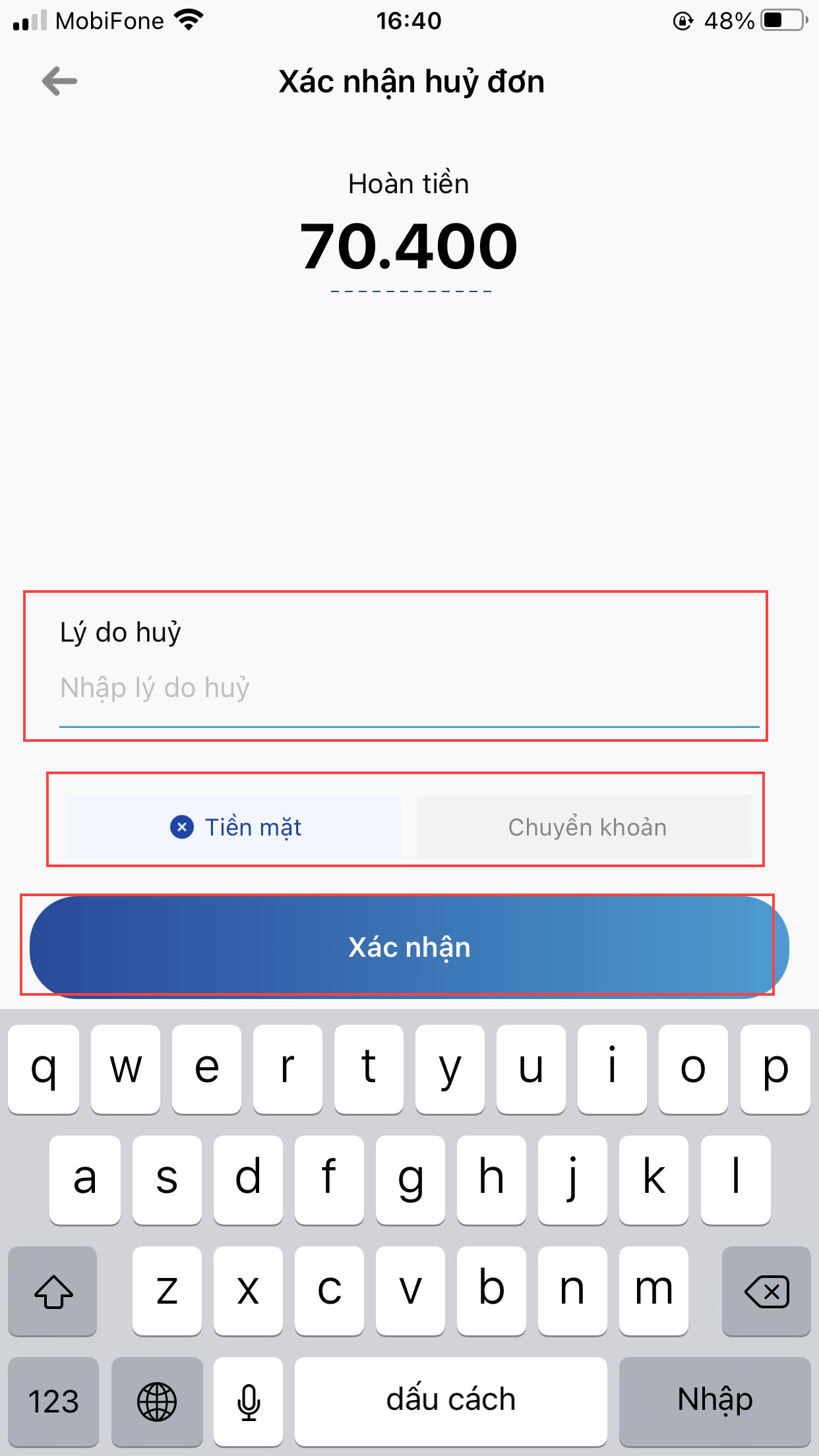The width and height of the screenshot is (819, 1456).
Task: Focus the 'Nhập lý do huỷ' text field
Action: point(409,688)
